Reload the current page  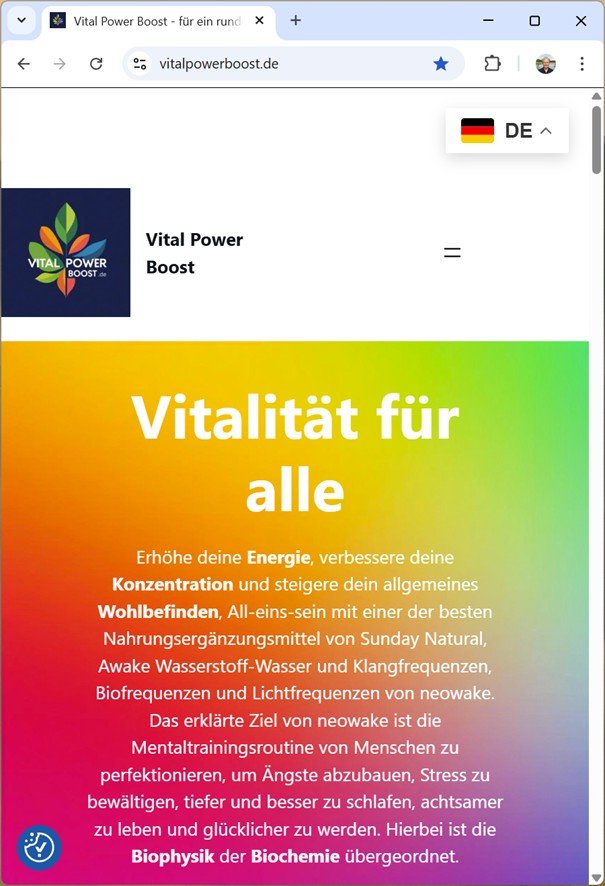tap(96, 64)
